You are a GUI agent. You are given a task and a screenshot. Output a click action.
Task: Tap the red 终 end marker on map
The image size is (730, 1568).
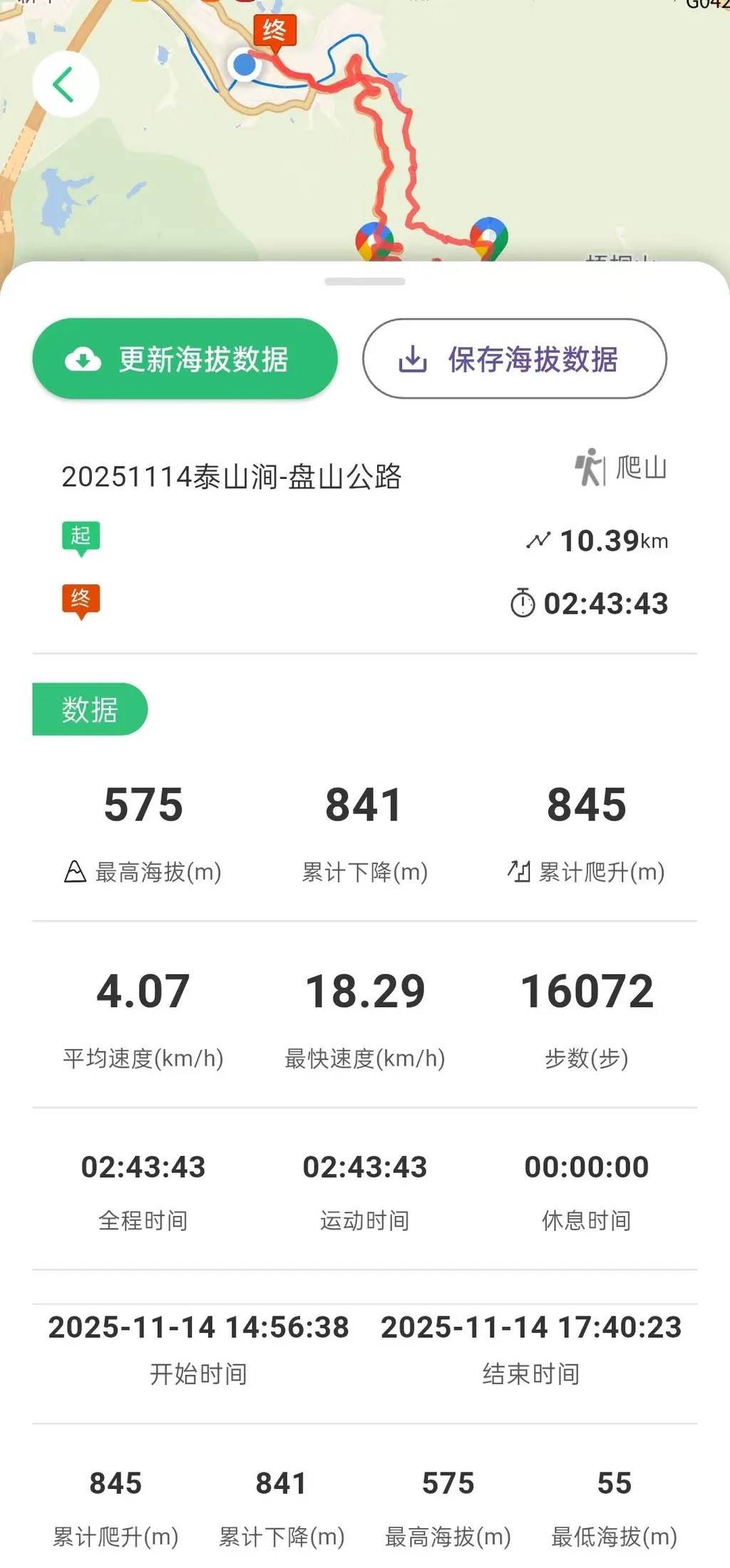pyautogui.click(x=274, y=32)
